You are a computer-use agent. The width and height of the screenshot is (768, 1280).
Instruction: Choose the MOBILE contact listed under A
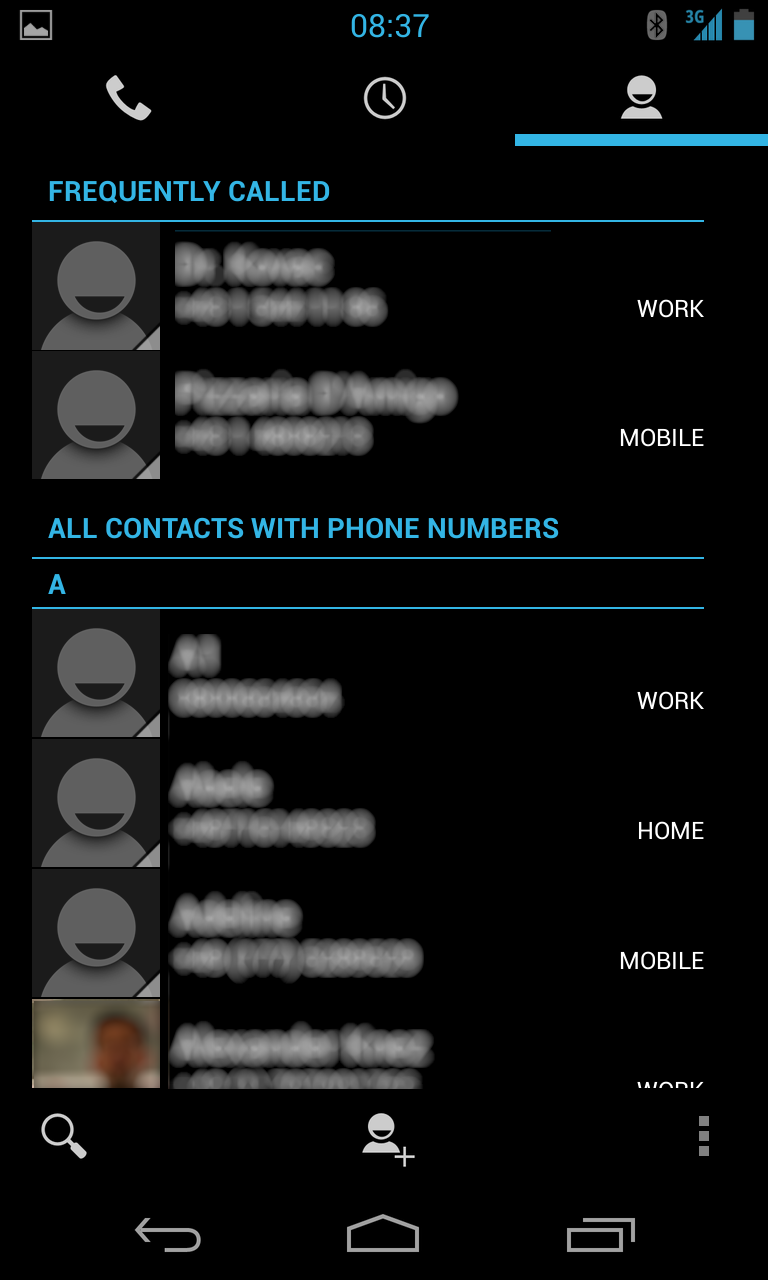[x=400, y=934]
